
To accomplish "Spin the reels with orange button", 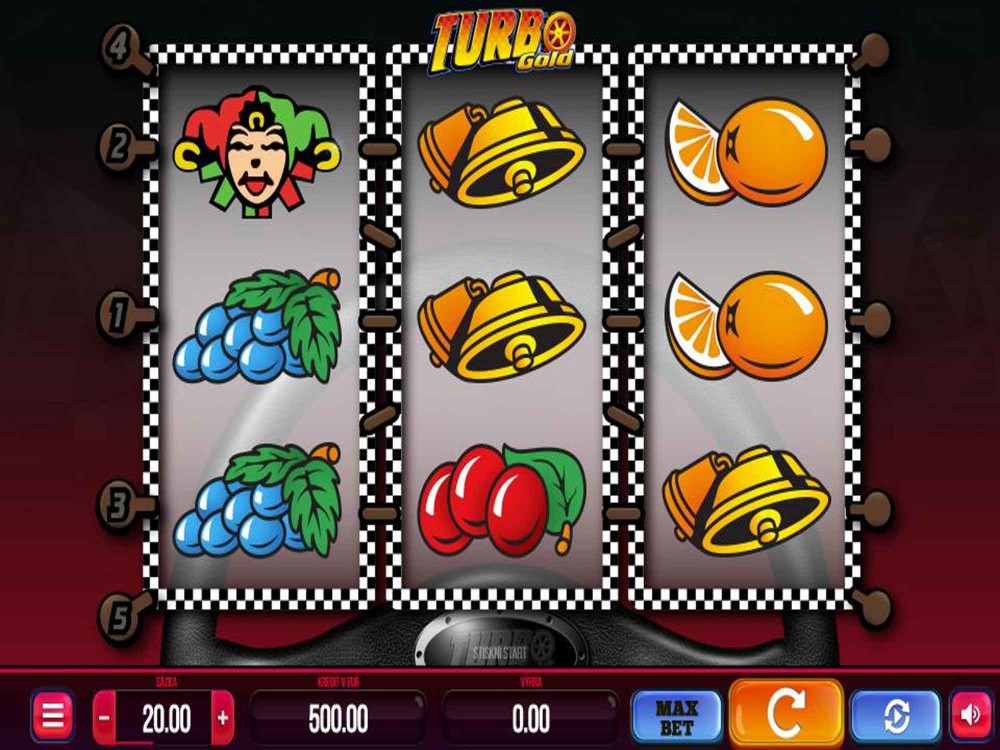I will pyautogui.click(x=785, y=714).
